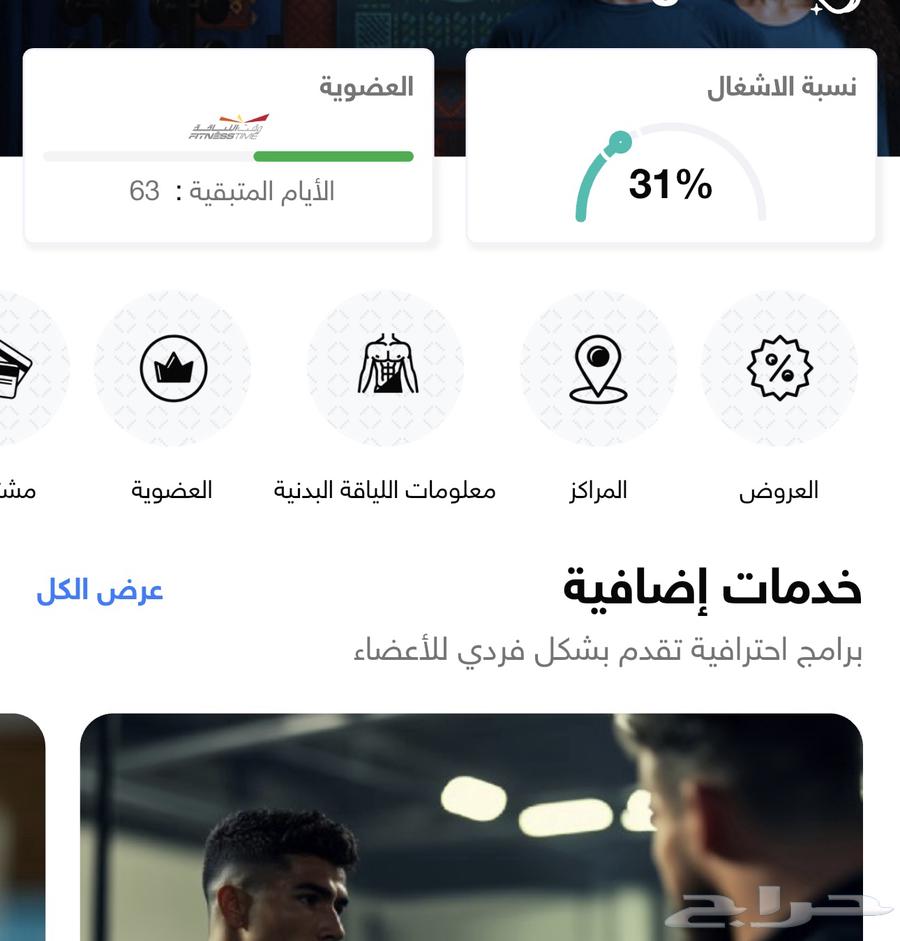Select المراكز label under the pin icon
The height and width of the screenshot is (941, 900).
(597, 490)
